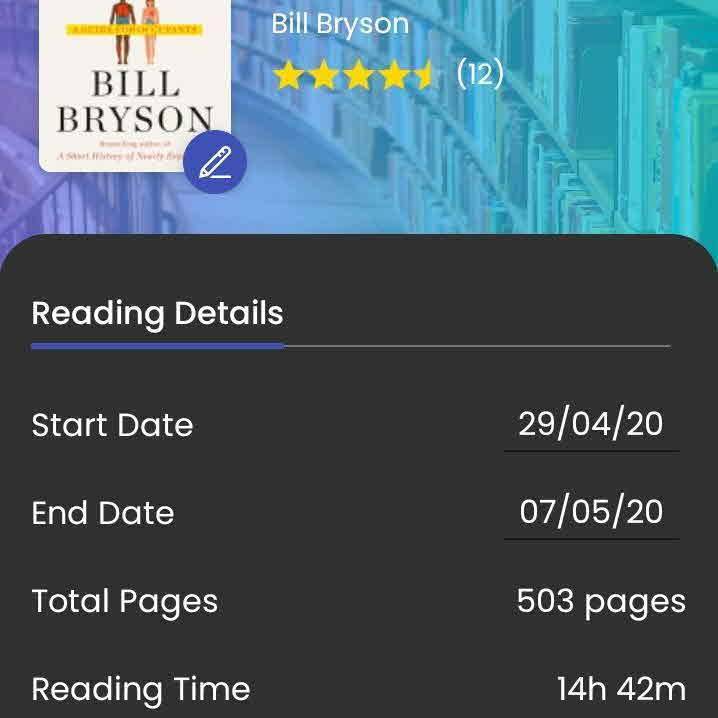This screenshot has width=718, height=718.
Task: Tap the pencil edit icon on book cover
Action: click(x=215, y=162)
